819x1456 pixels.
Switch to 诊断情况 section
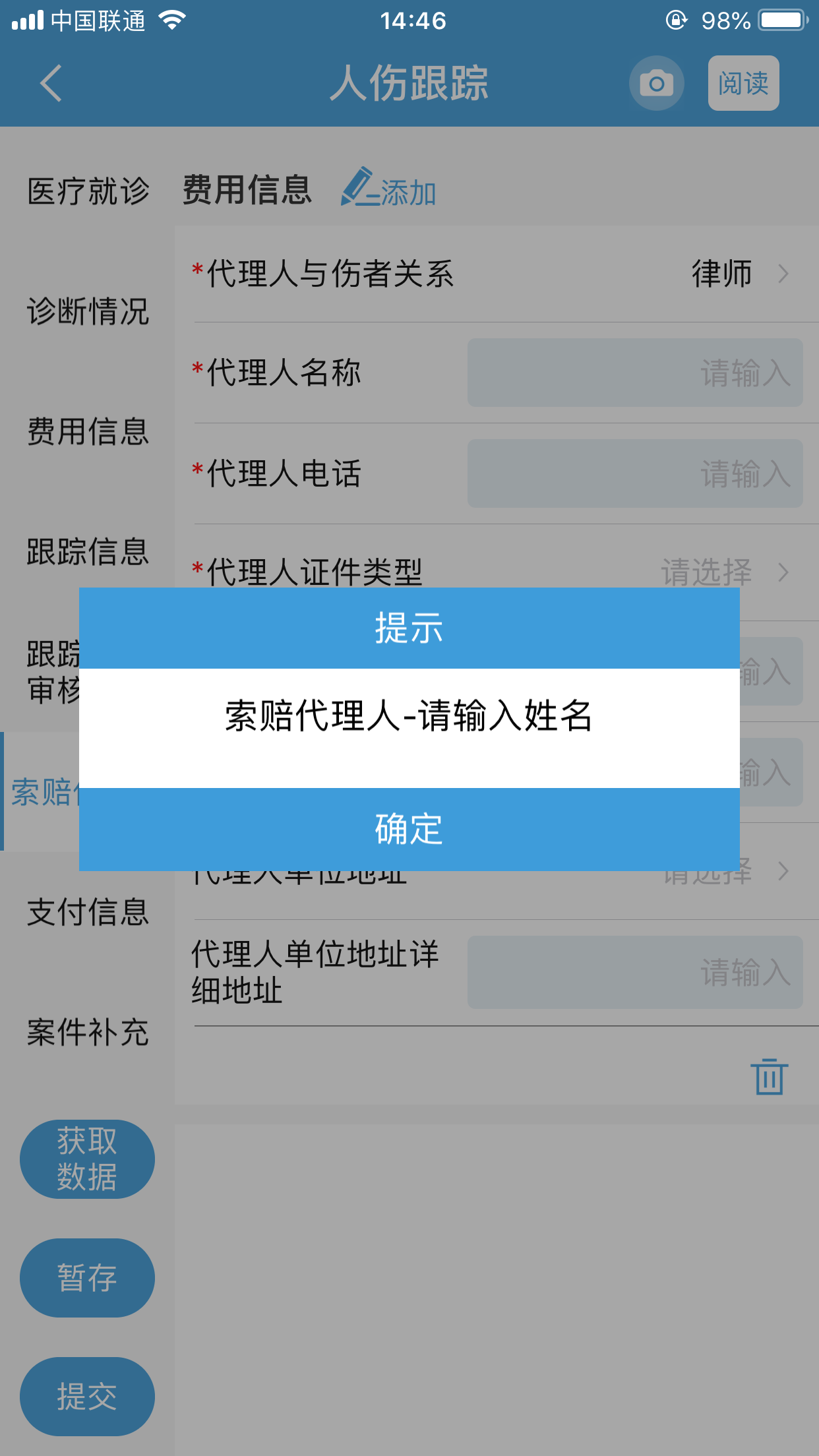pyautogui.click(x=88, y=311)
